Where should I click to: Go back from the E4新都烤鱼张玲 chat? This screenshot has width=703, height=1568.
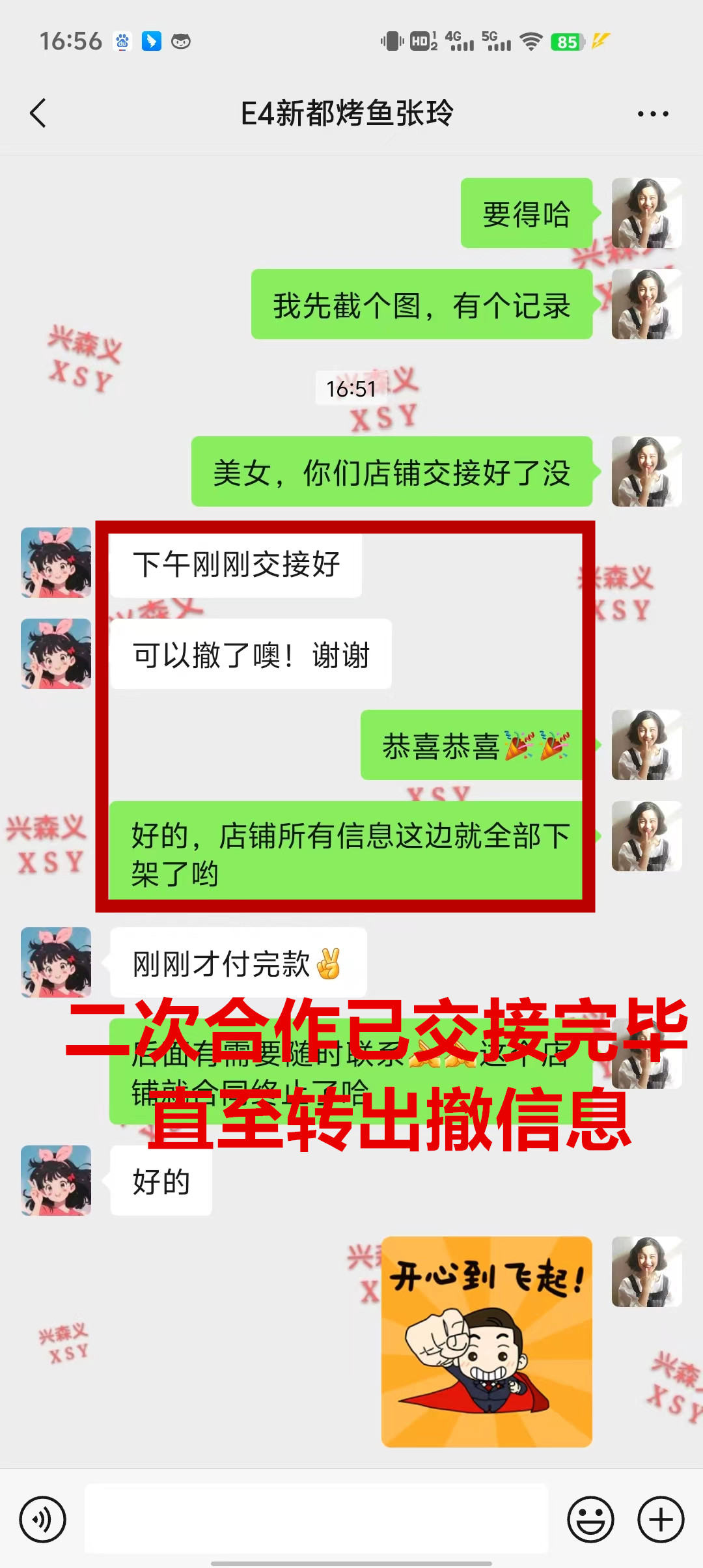point(38,113)
